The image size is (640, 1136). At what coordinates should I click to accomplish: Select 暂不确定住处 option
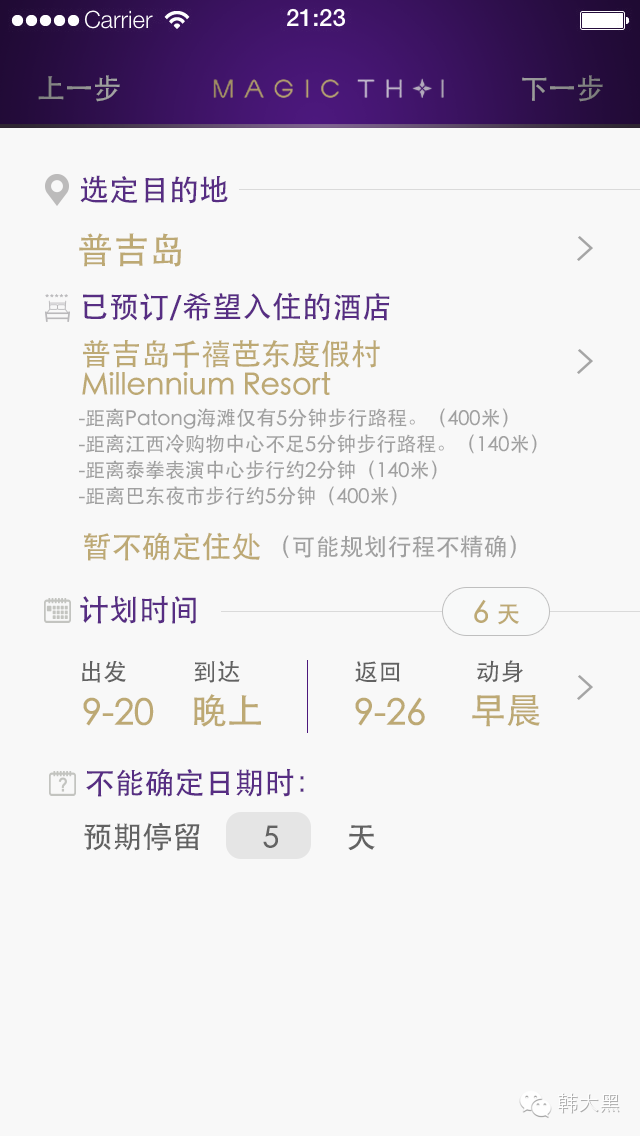pos(172,547)
